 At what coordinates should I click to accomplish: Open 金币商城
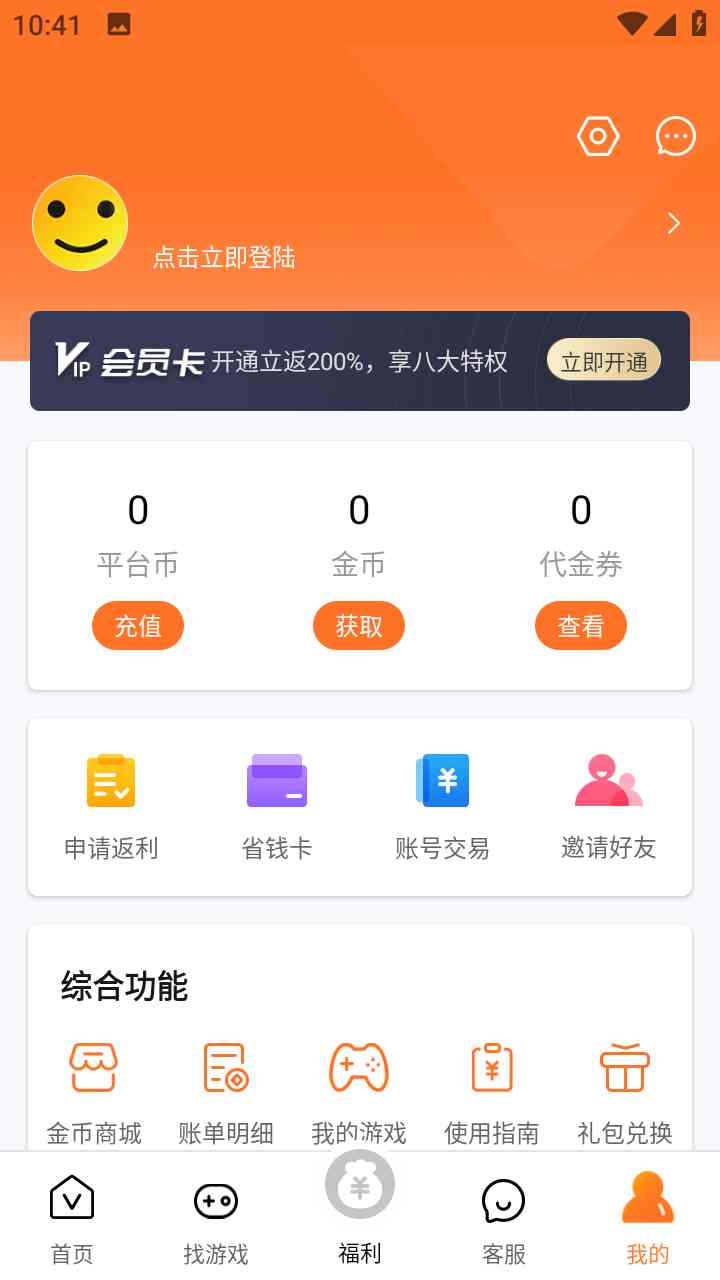pyautogui.click(x=94, y=1090)
